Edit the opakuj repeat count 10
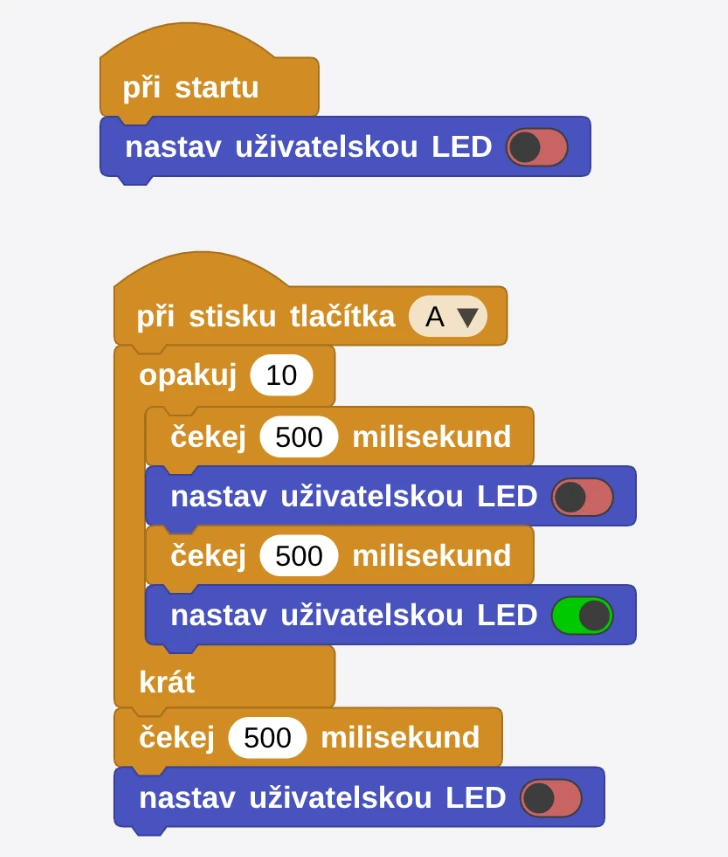 (x=282, y=376)
